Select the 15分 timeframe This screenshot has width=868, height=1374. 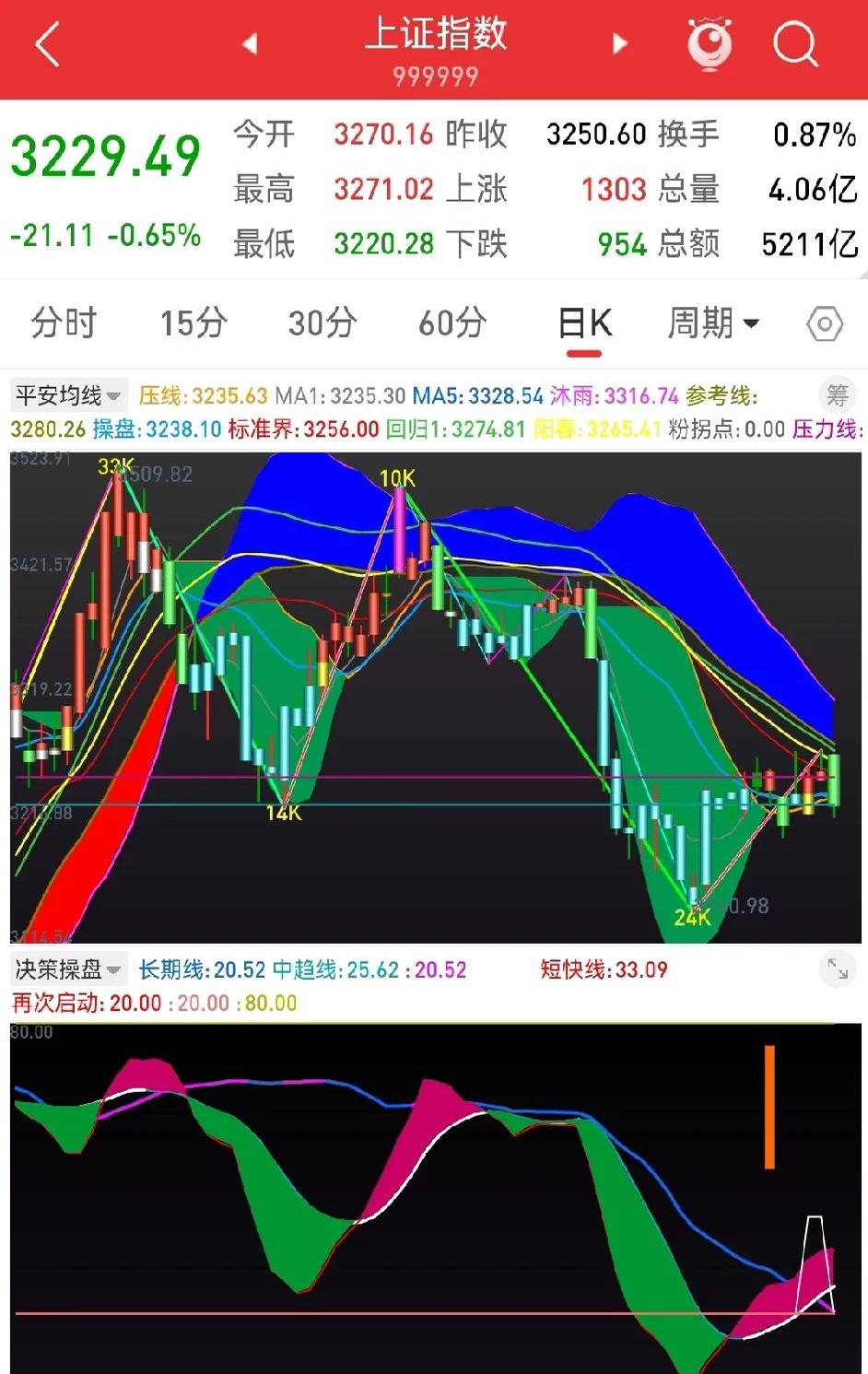192,323
